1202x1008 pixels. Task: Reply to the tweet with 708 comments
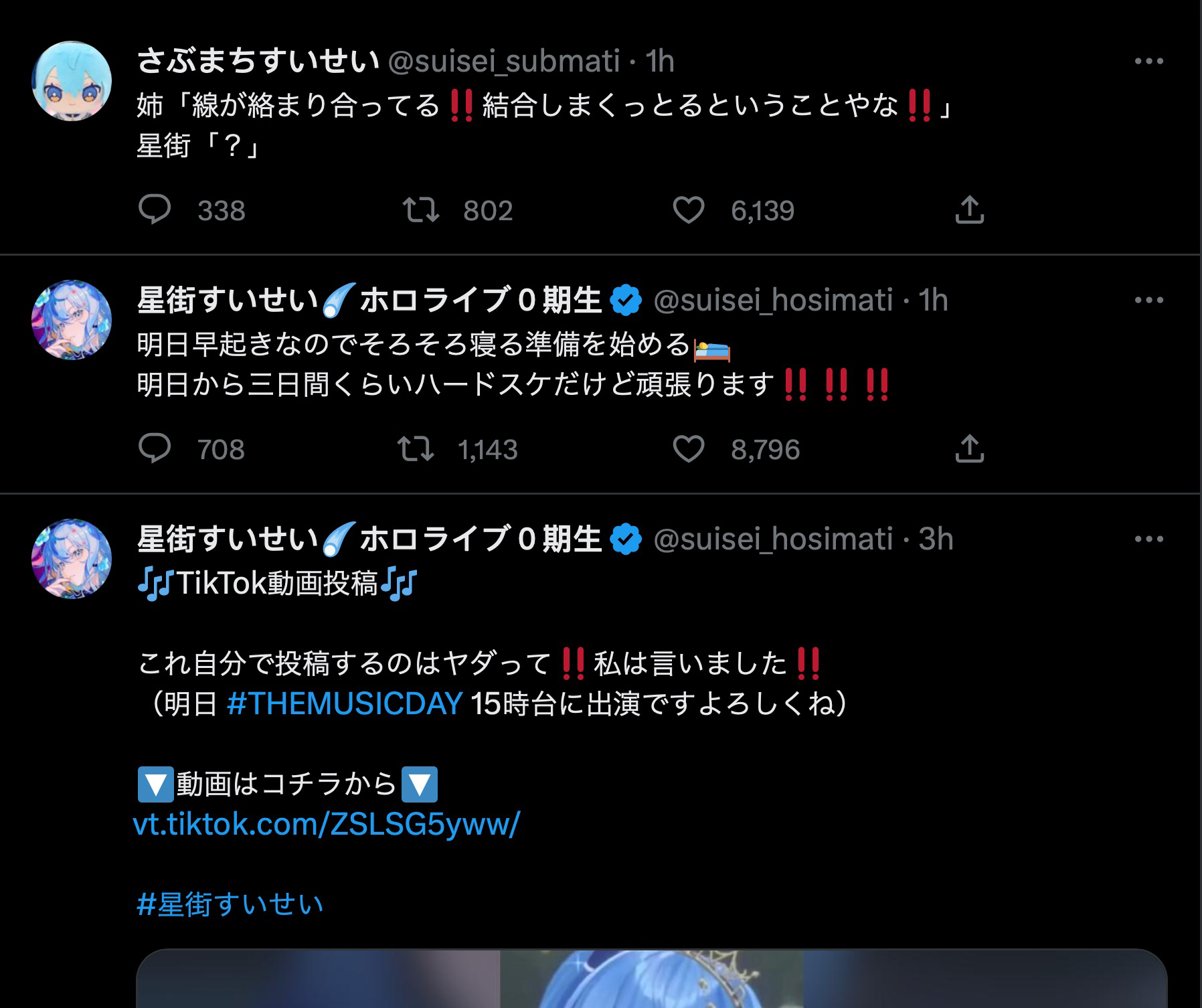pyautogui.click(x=155, y=448)
